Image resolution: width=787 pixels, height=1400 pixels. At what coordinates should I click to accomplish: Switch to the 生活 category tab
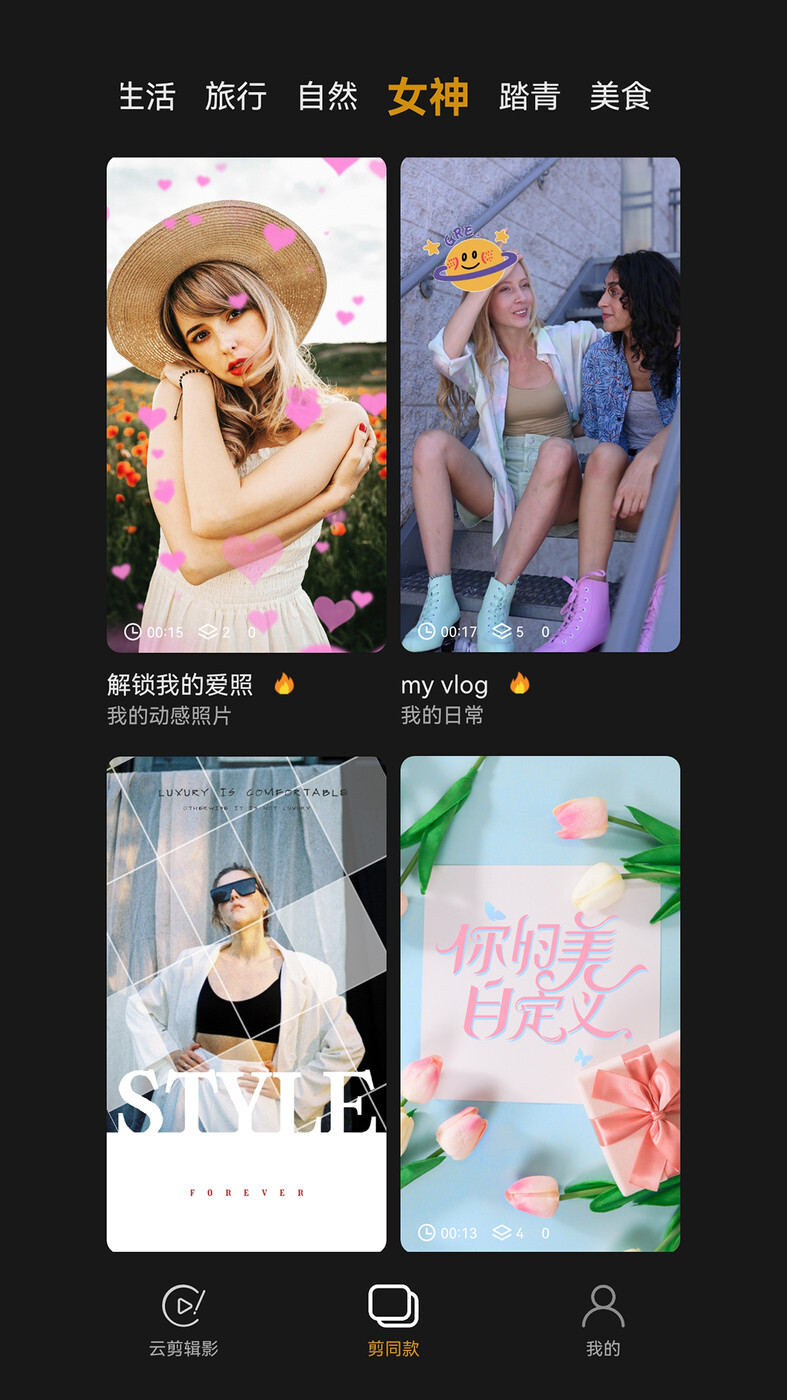click(x=147, y=97)
